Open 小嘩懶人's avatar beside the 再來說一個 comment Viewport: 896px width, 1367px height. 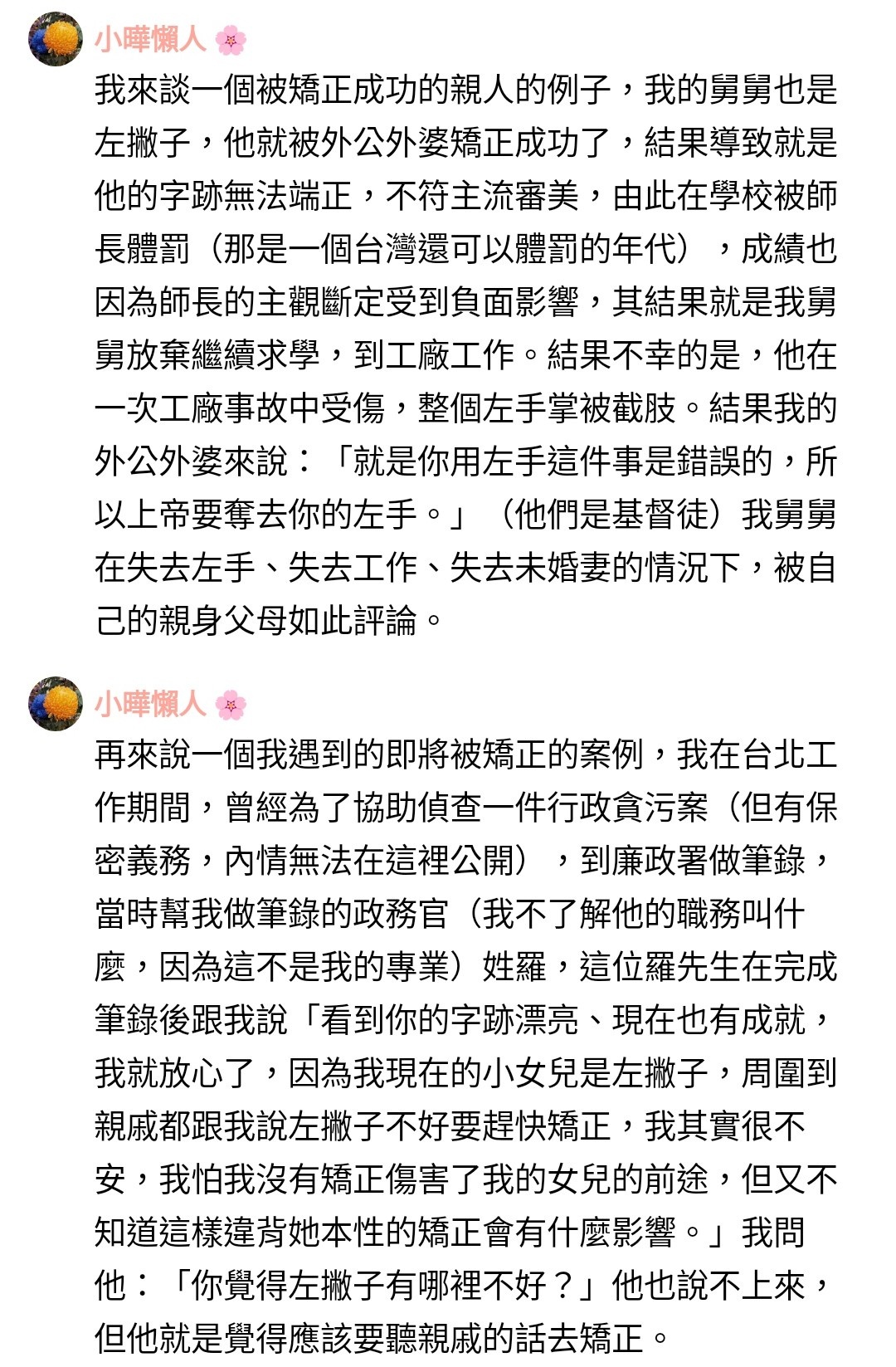[x=56, y=704]
